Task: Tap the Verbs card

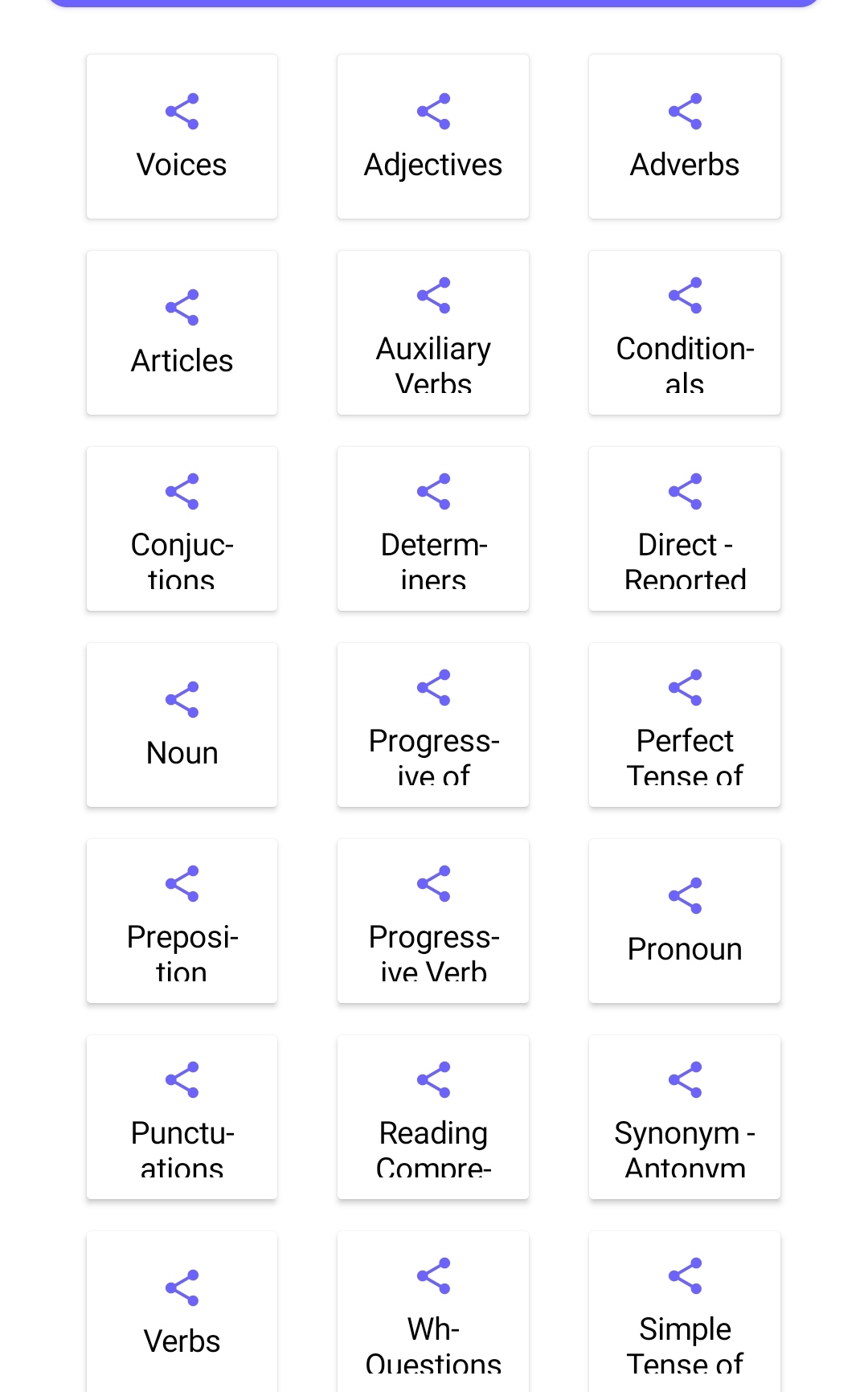Action: click(182, 1312)
